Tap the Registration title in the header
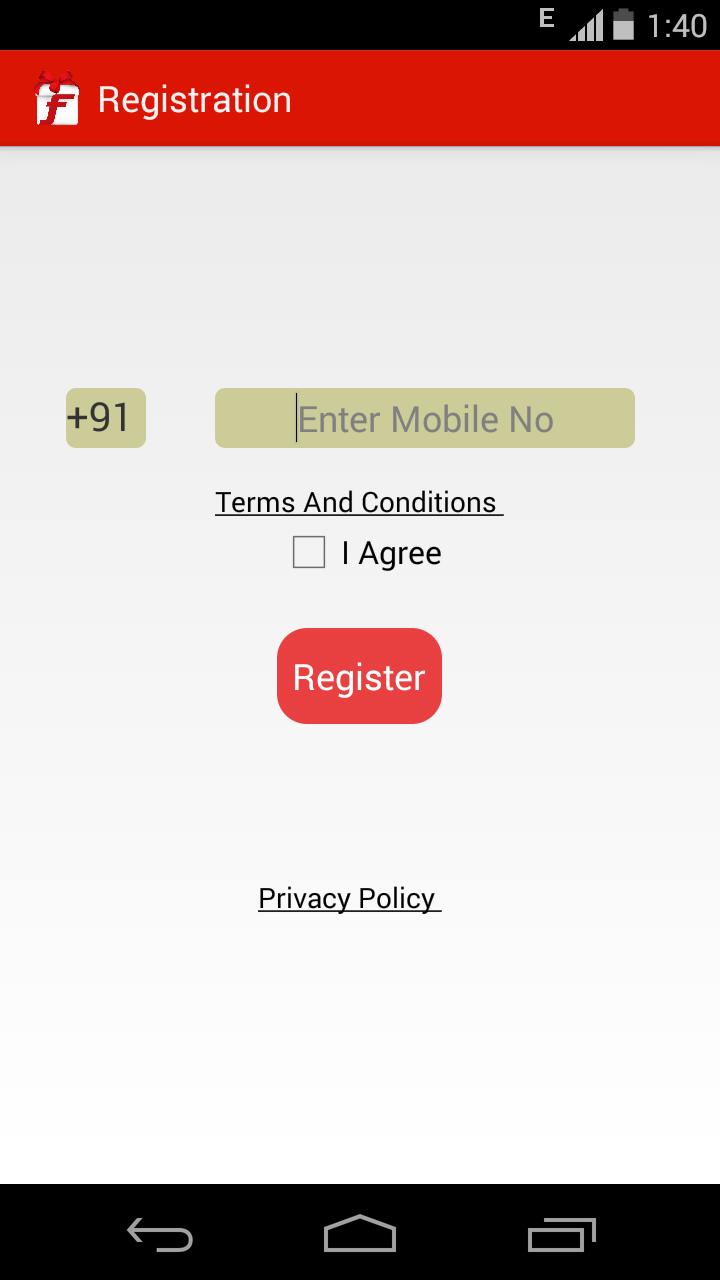Viewport: 720px width, 1280px height. [x=195, y=97]
